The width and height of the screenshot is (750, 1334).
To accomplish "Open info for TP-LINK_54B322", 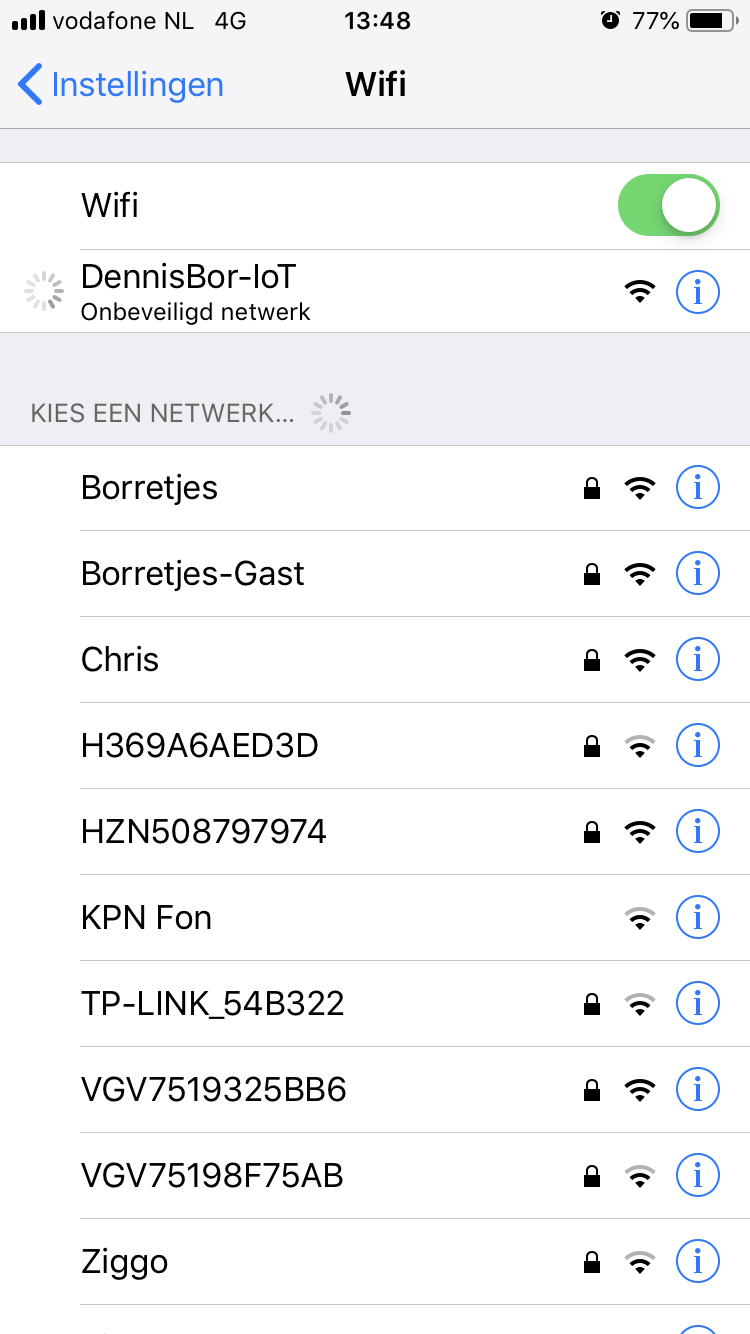I will coord(698,1004).
